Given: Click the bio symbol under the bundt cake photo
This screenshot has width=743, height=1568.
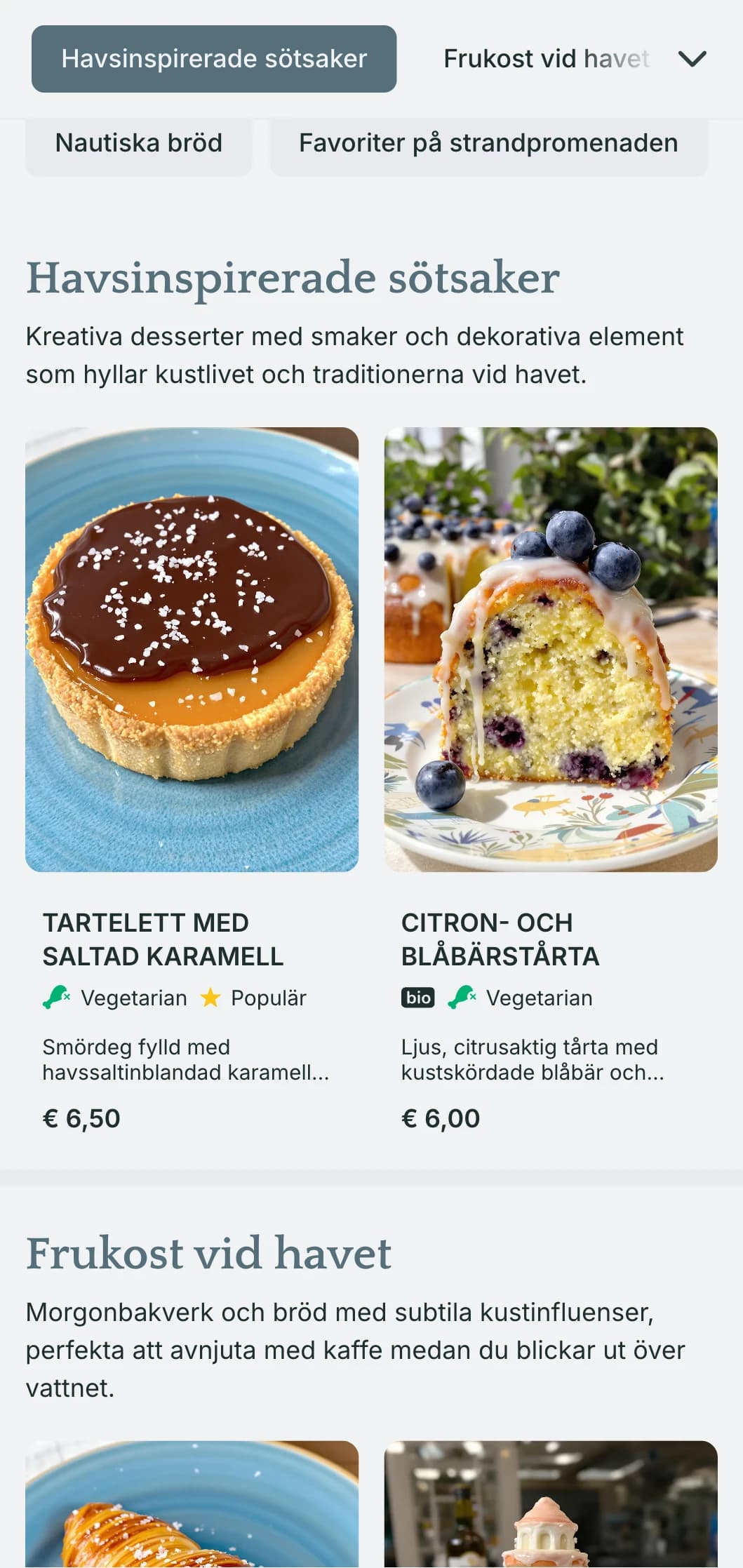Looking at the screenshot, I should coord(419,996).
